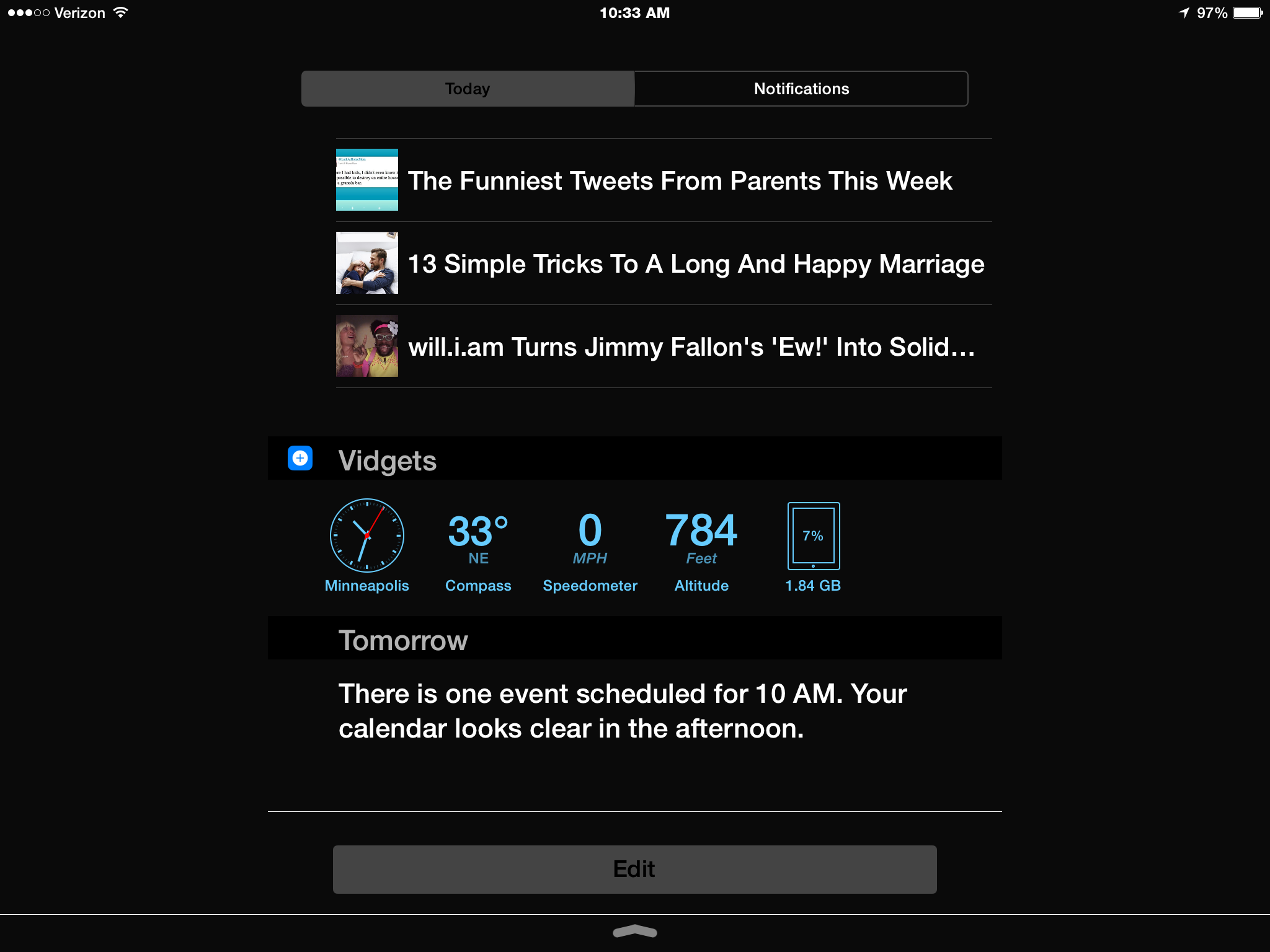Open the will.i.am Jimmy Fallon story
The width and height of the screenshot is (1270, 952).
(x=690, y=346)
